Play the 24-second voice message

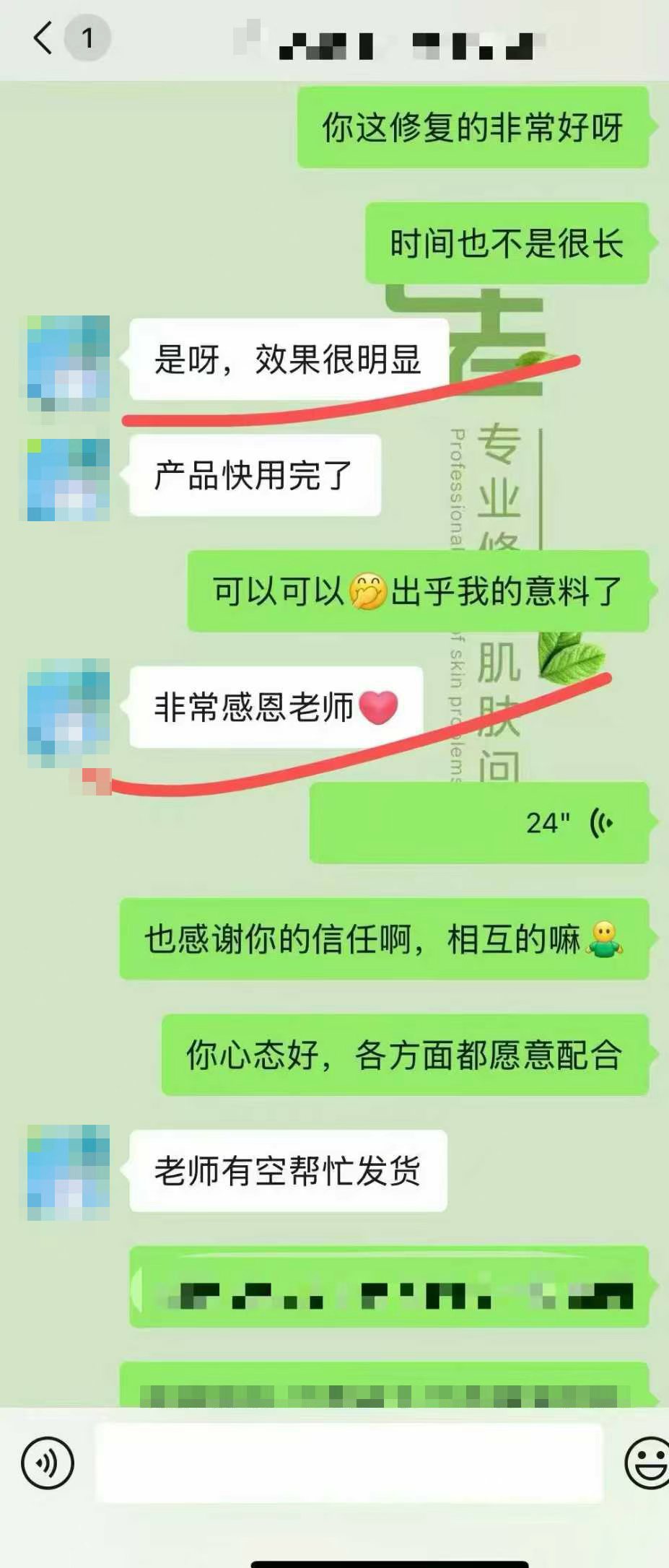(x=479, y=823)
